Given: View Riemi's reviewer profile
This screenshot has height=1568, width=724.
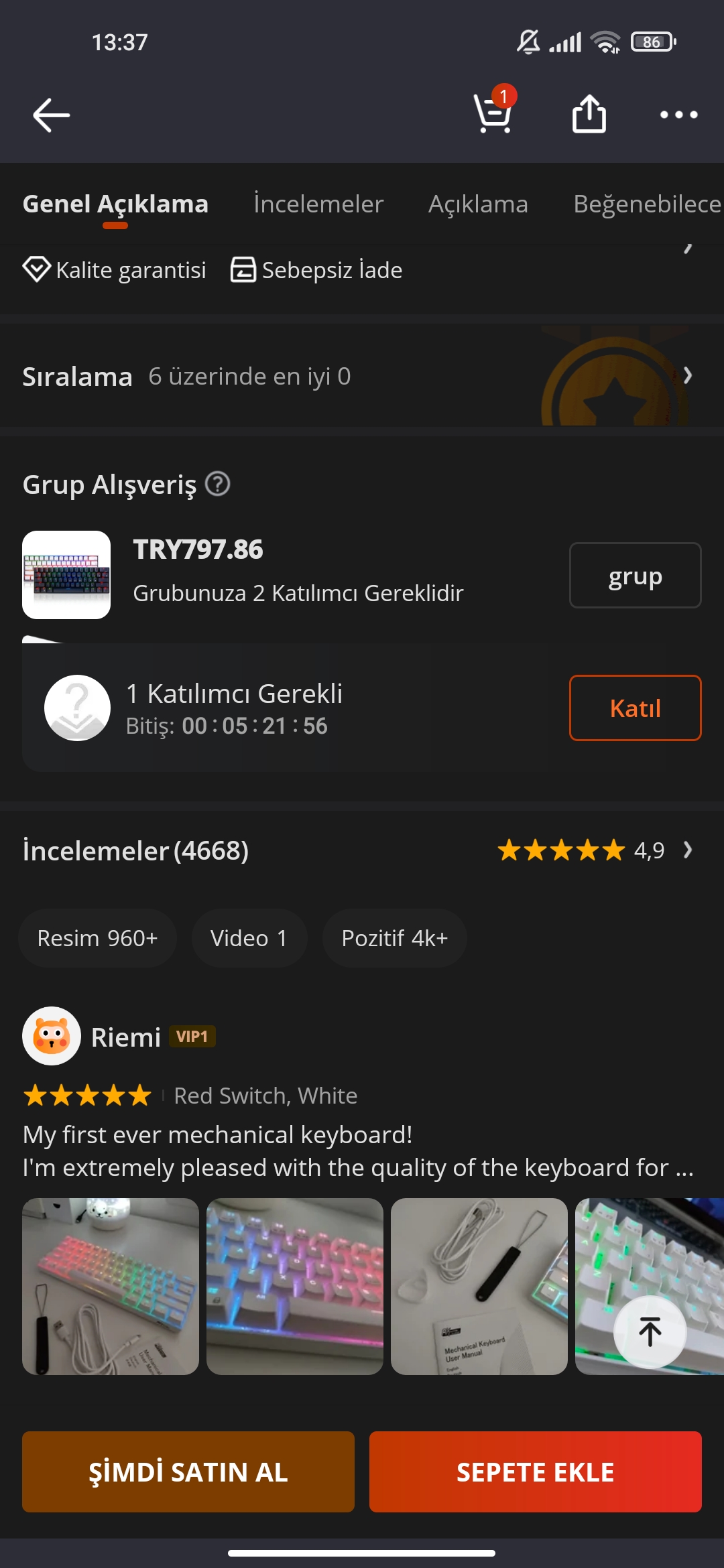Looking at the screenshot, I should click(x=52, y=1036).
